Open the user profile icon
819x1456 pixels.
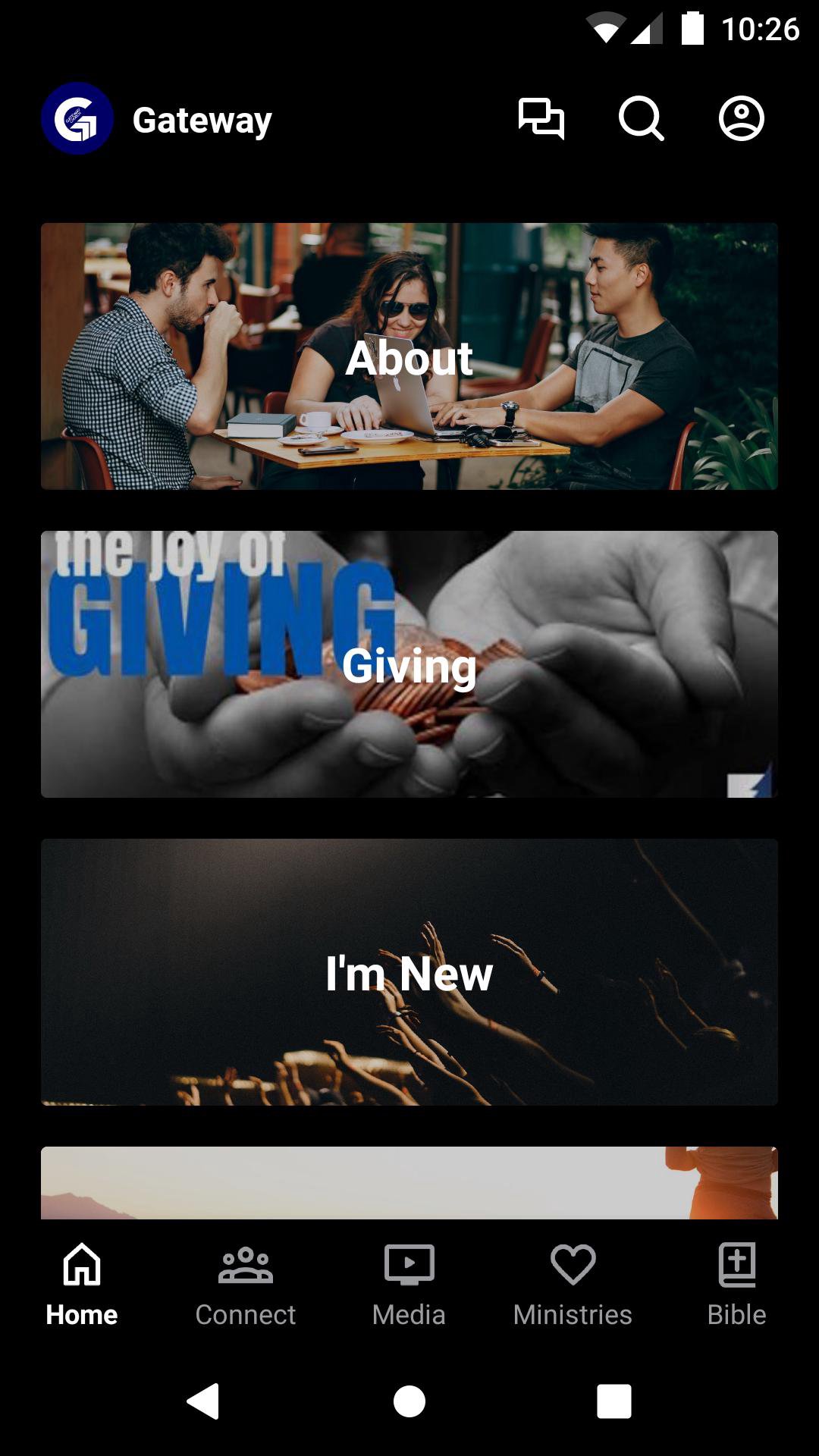741,119
